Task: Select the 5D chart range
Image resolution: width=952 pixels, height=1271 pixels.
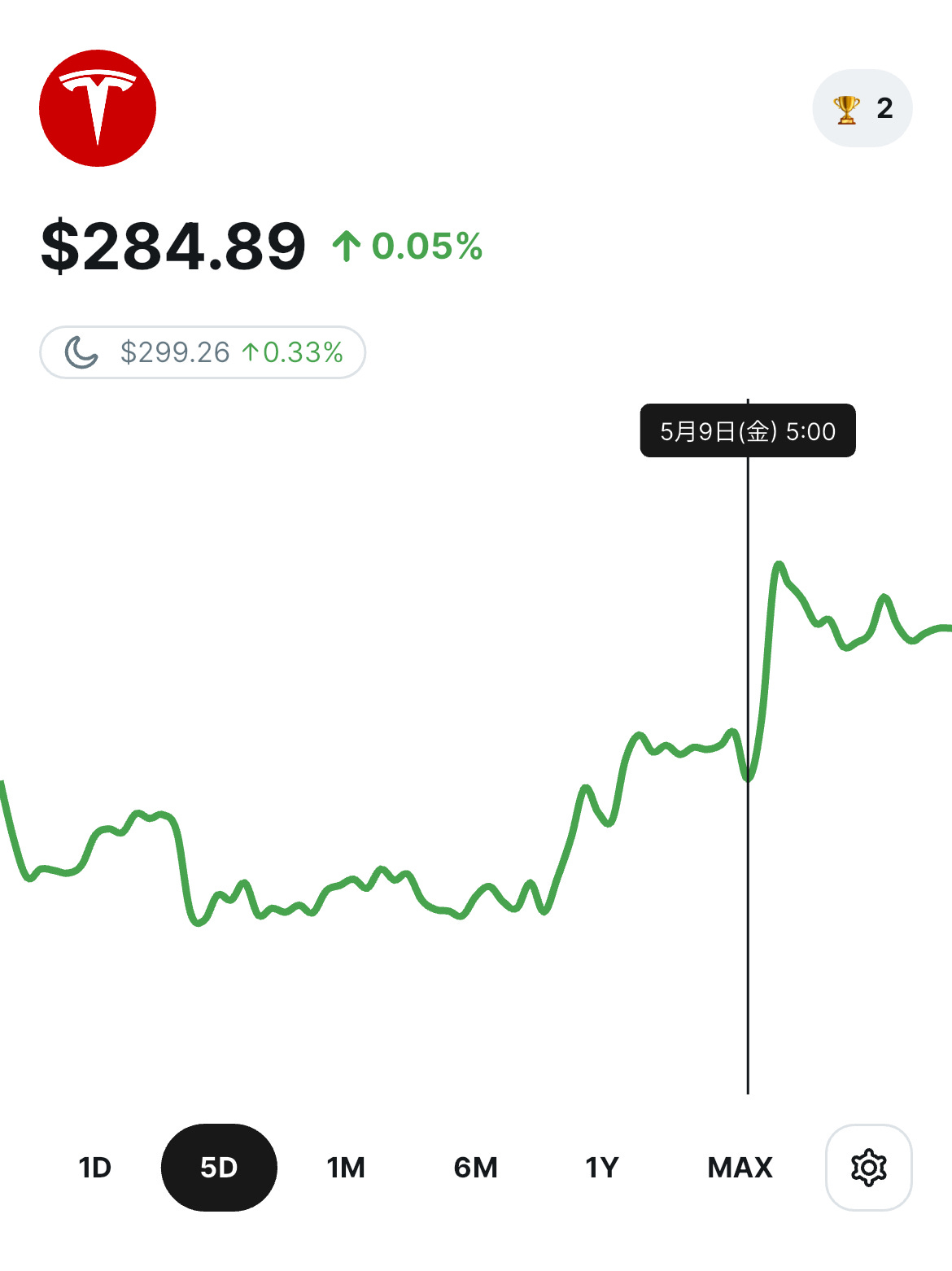Action: 219,1168
